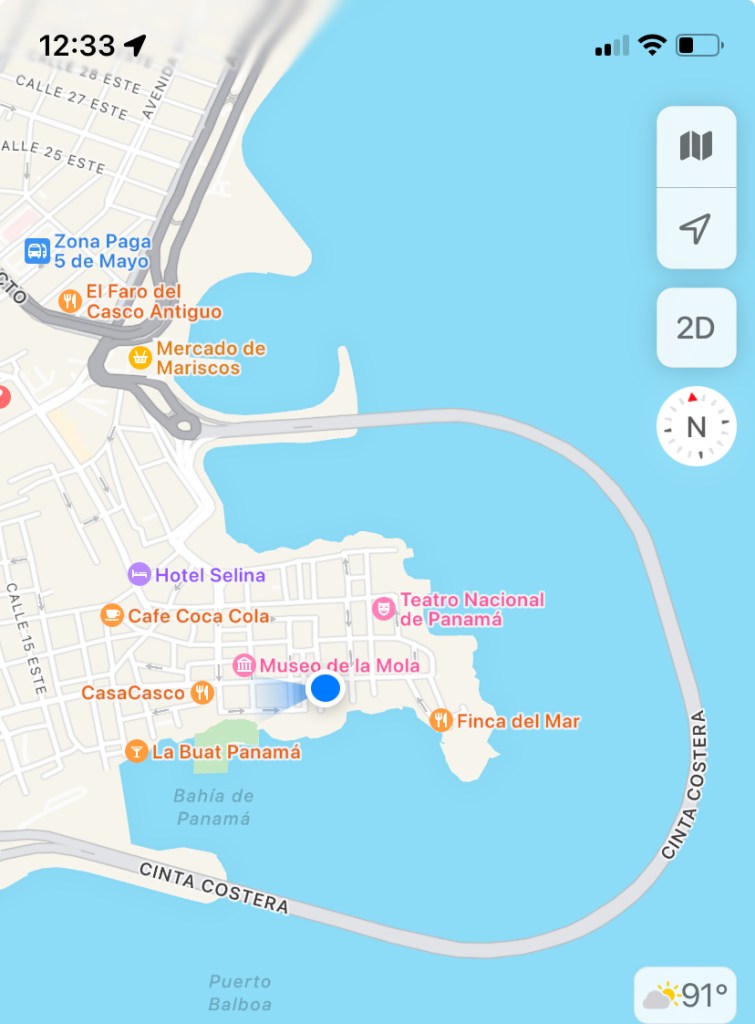Screen dimensions: 755x1024
Task: Select Teatro Nacional de Panamá
Action: [383, 608]
